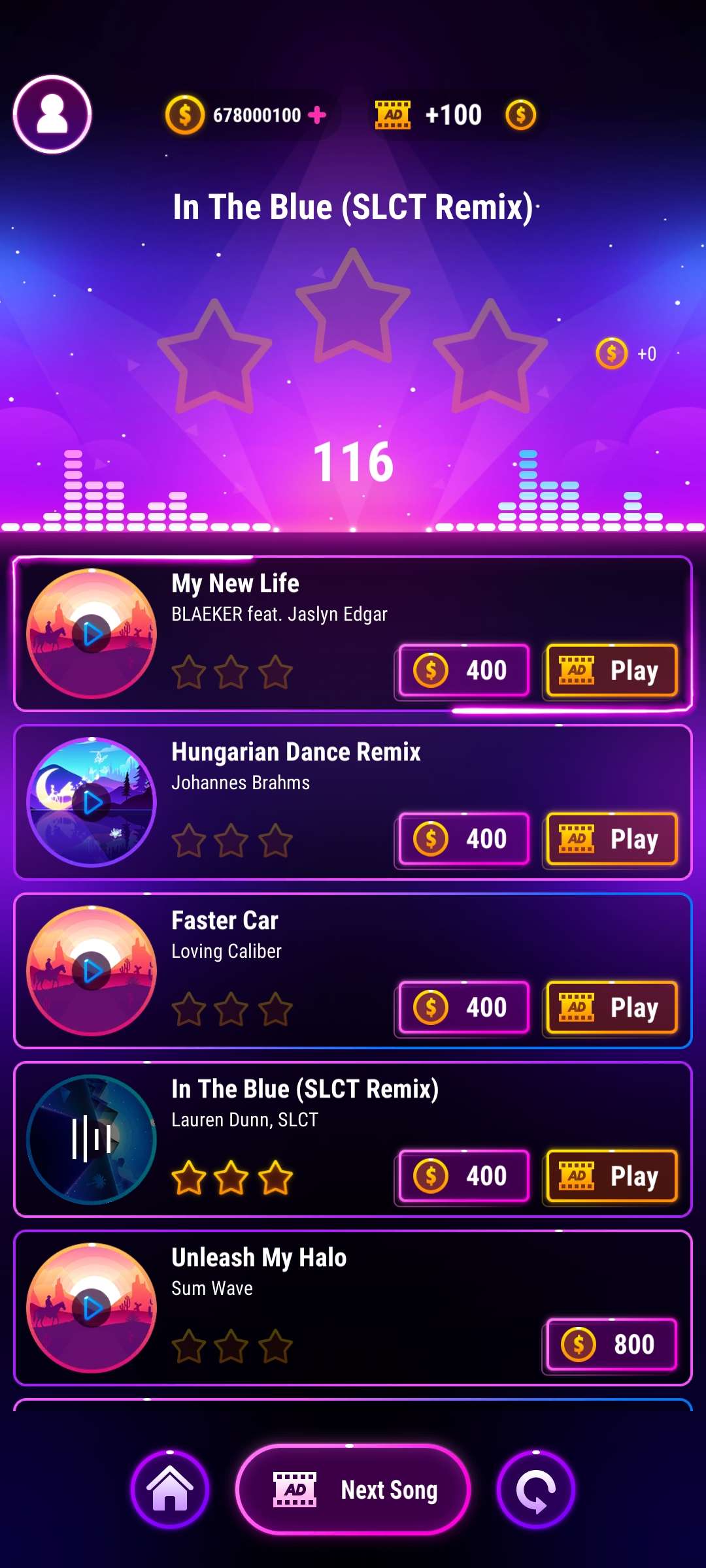This screenshot has height=1568, width=706.
Task: Unlock Unleash My Halo for 800 coins
Action: [611, 1345]
